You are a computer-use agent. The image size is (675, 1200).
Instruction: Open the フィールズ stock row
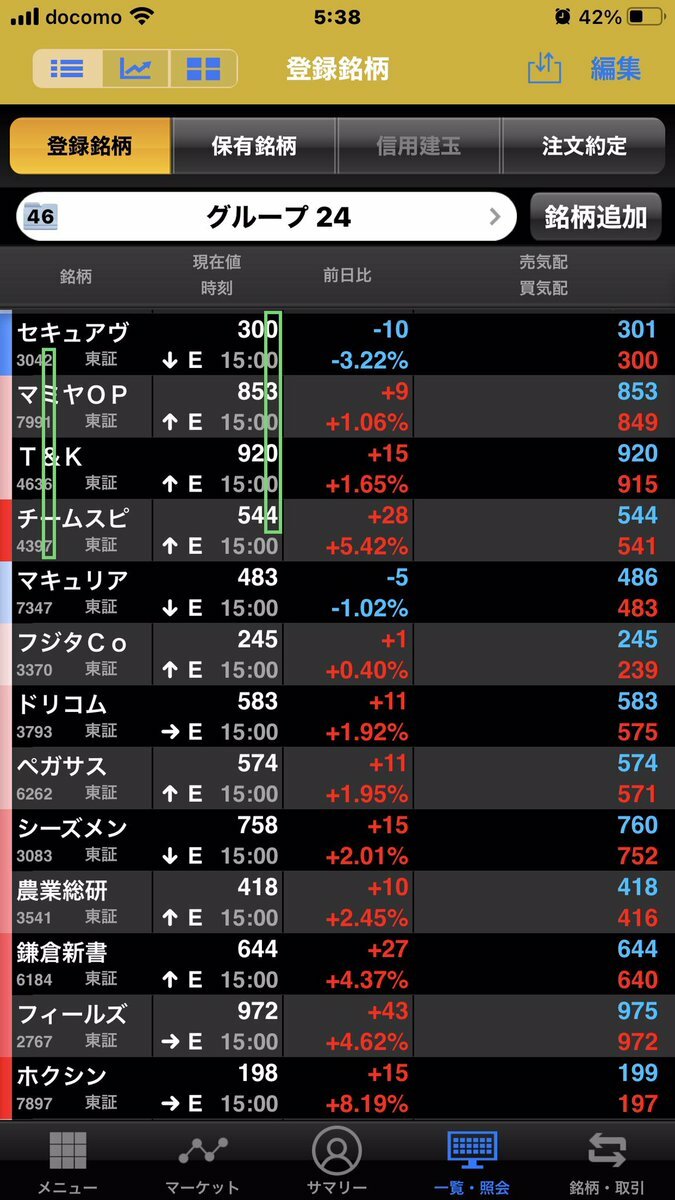tap(337, 1026)
